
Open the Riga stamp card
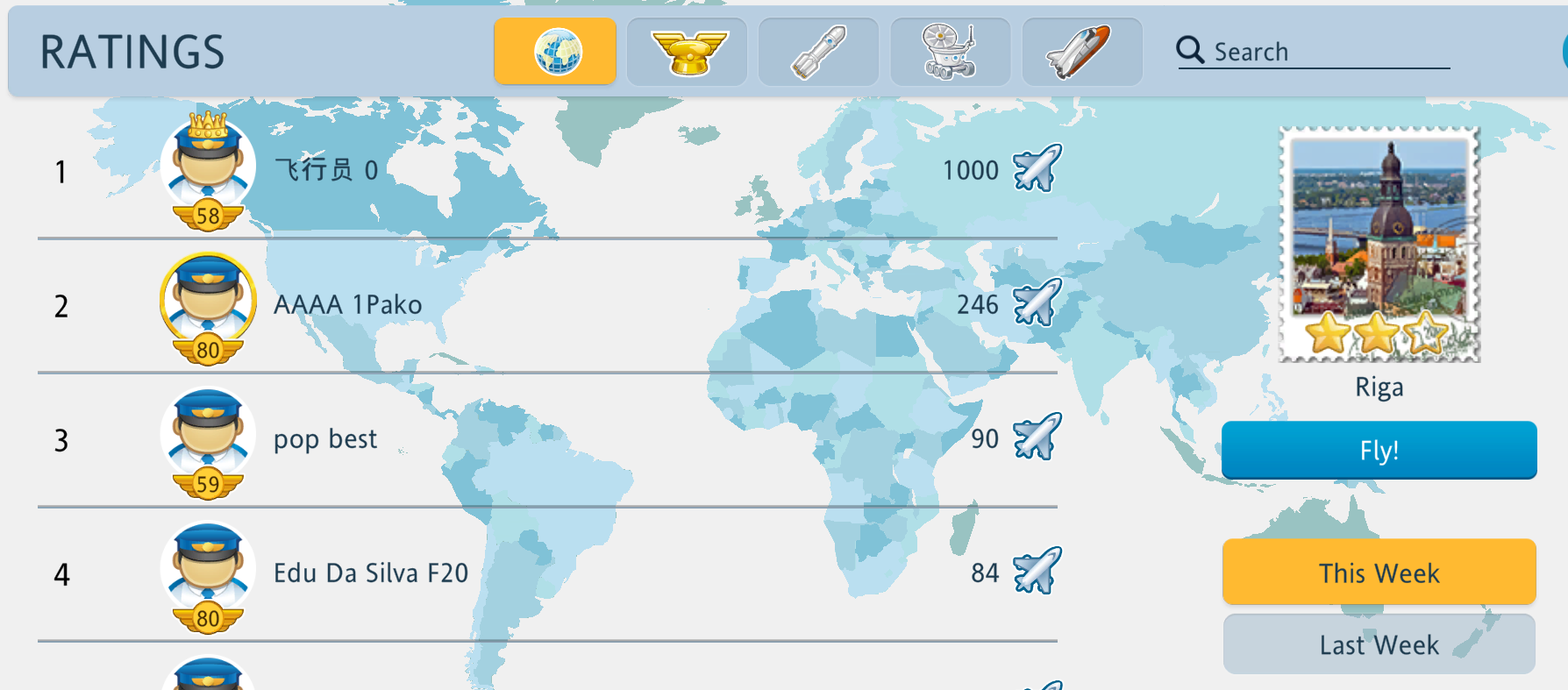(x=1379, y=244)
